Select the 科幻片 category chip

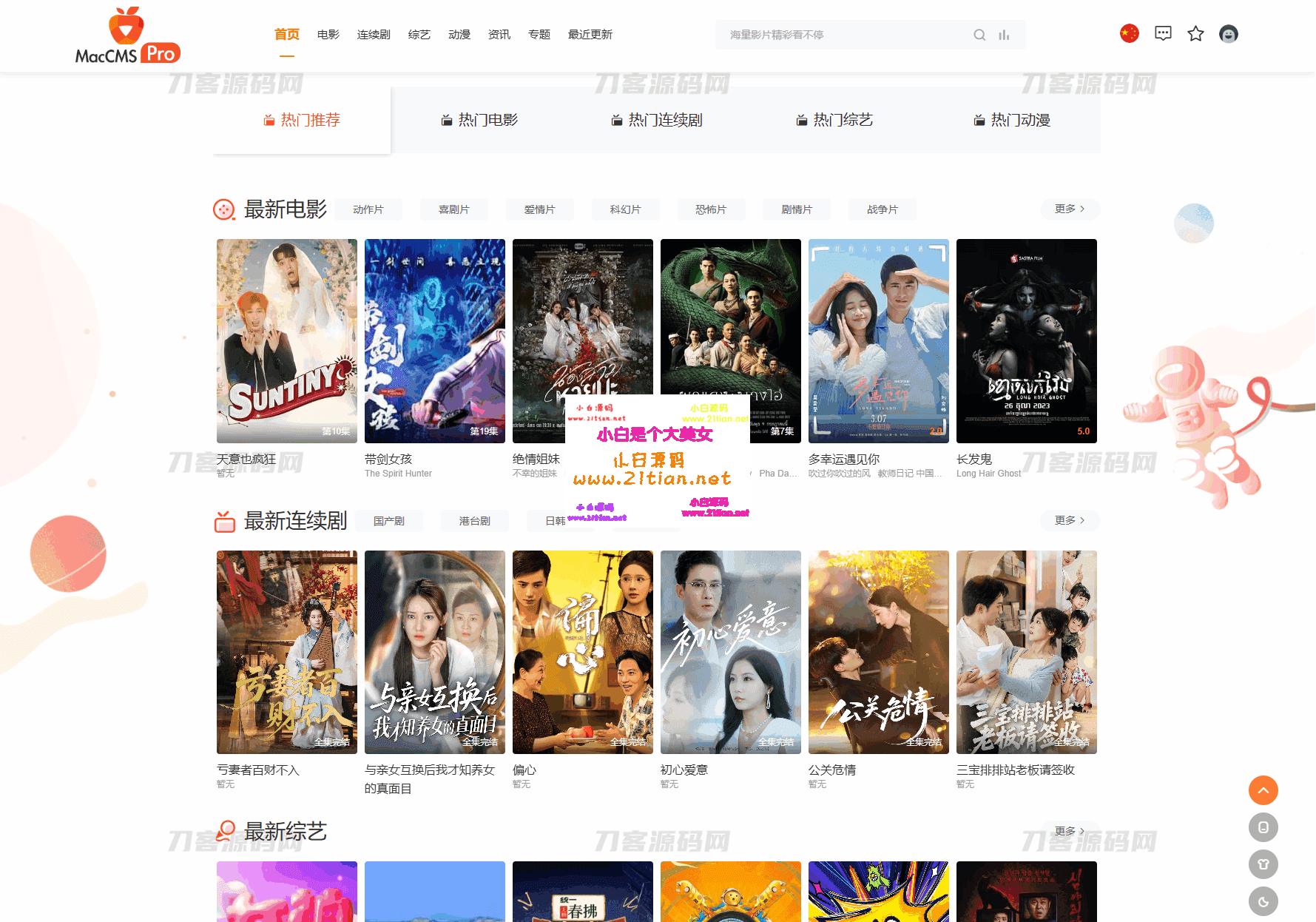click(625, 209)
